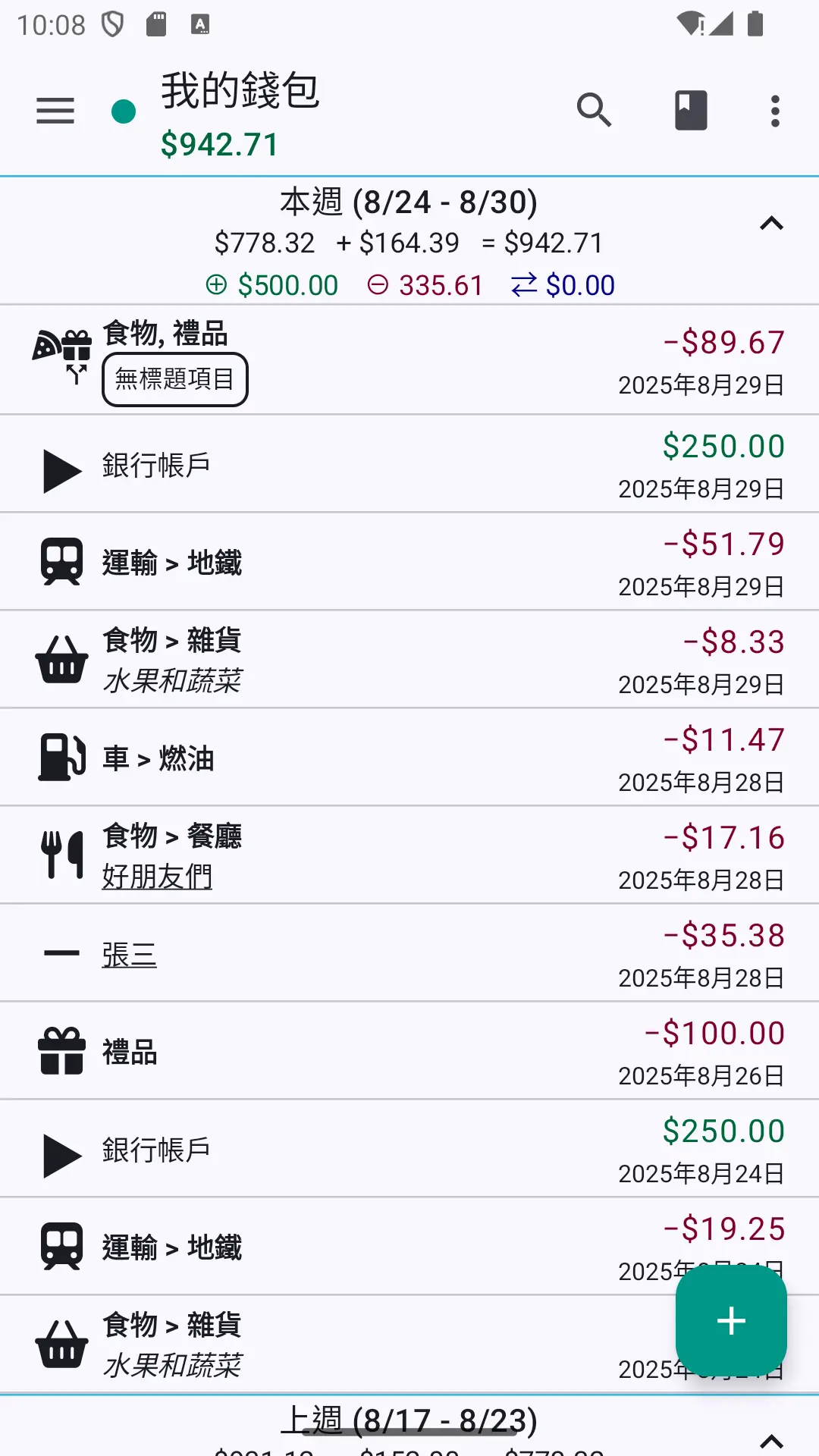Open the 運輸 > 地鐵 expense of -$19.25
819x1456 pixels.
[x=409, y=1247]
